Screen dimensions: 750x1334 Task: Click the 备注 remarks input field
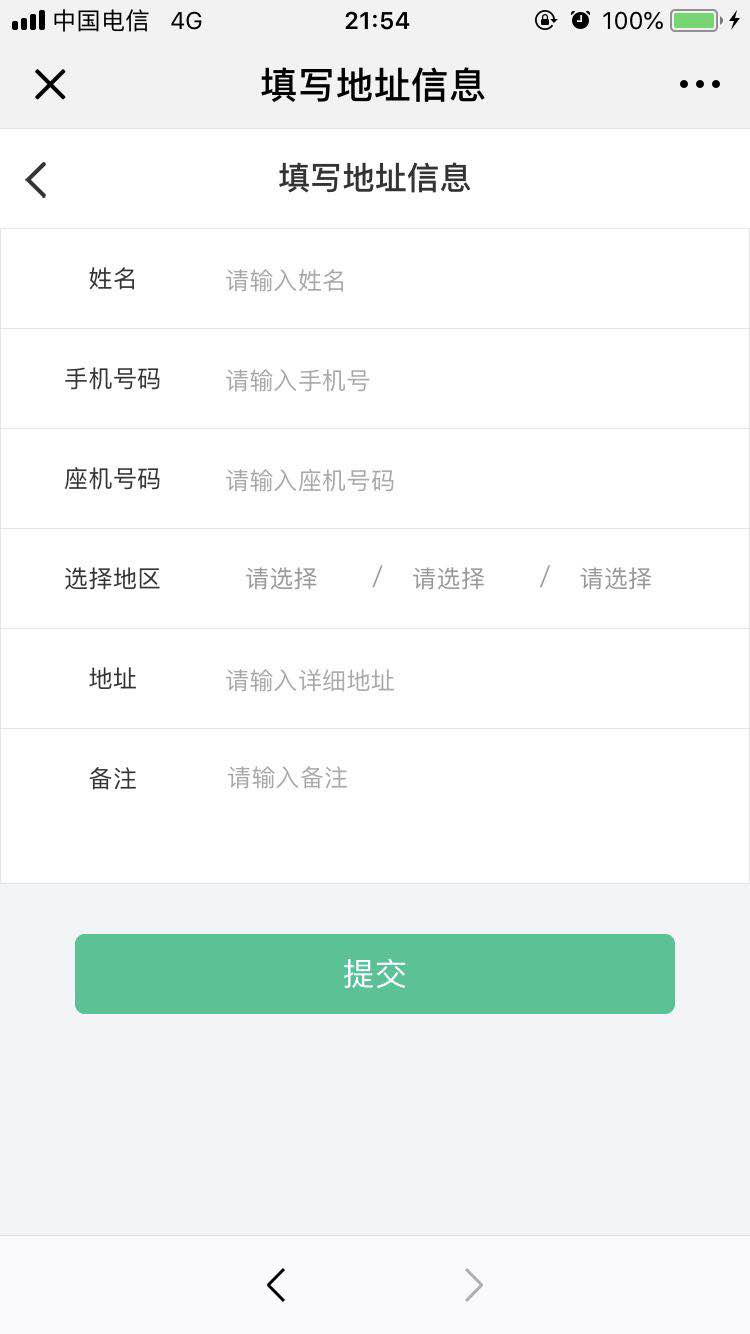coord(400,779)
